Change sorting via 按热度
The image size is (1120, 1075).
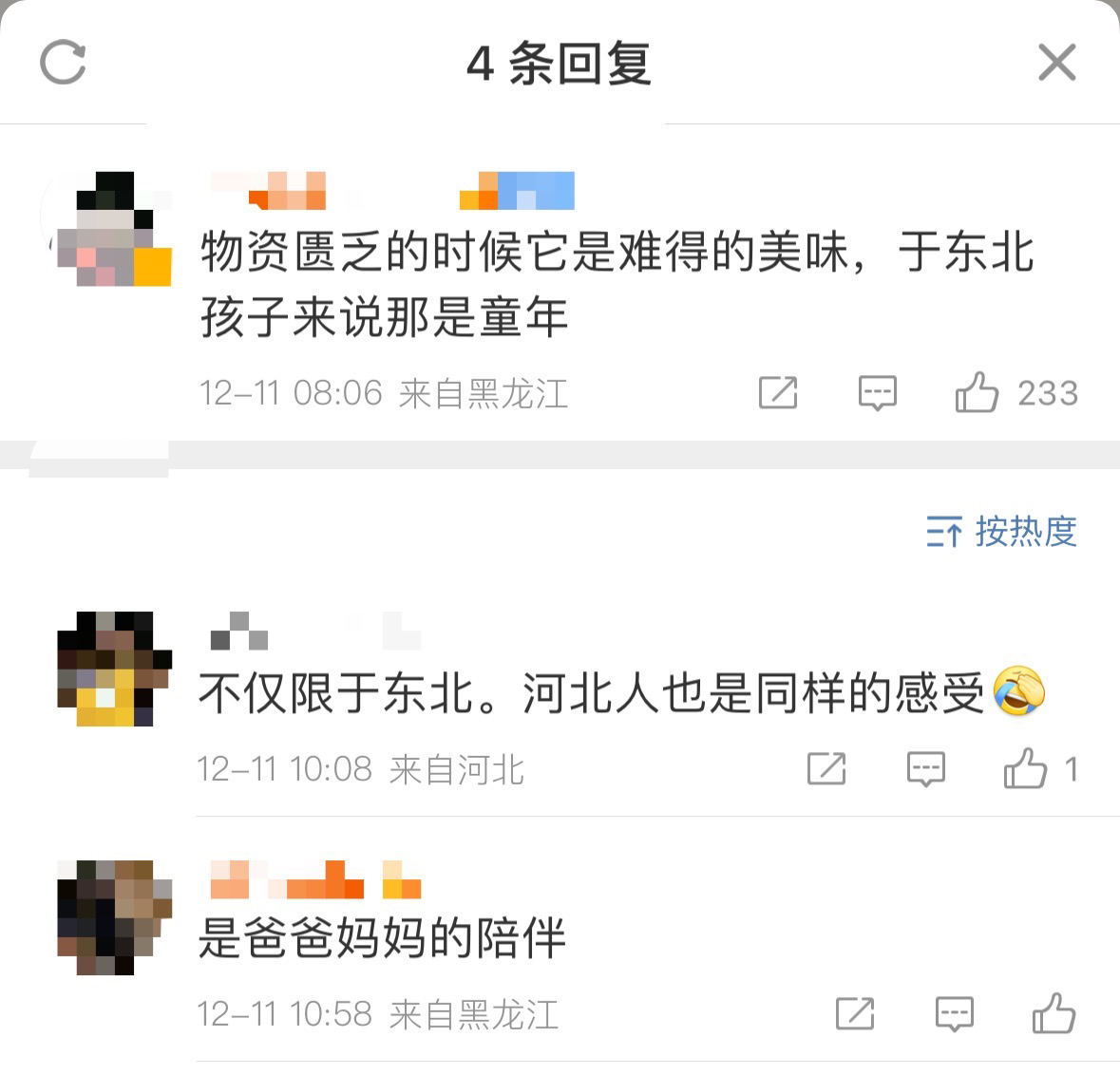pyautogui.click(x=1001, y=532)
